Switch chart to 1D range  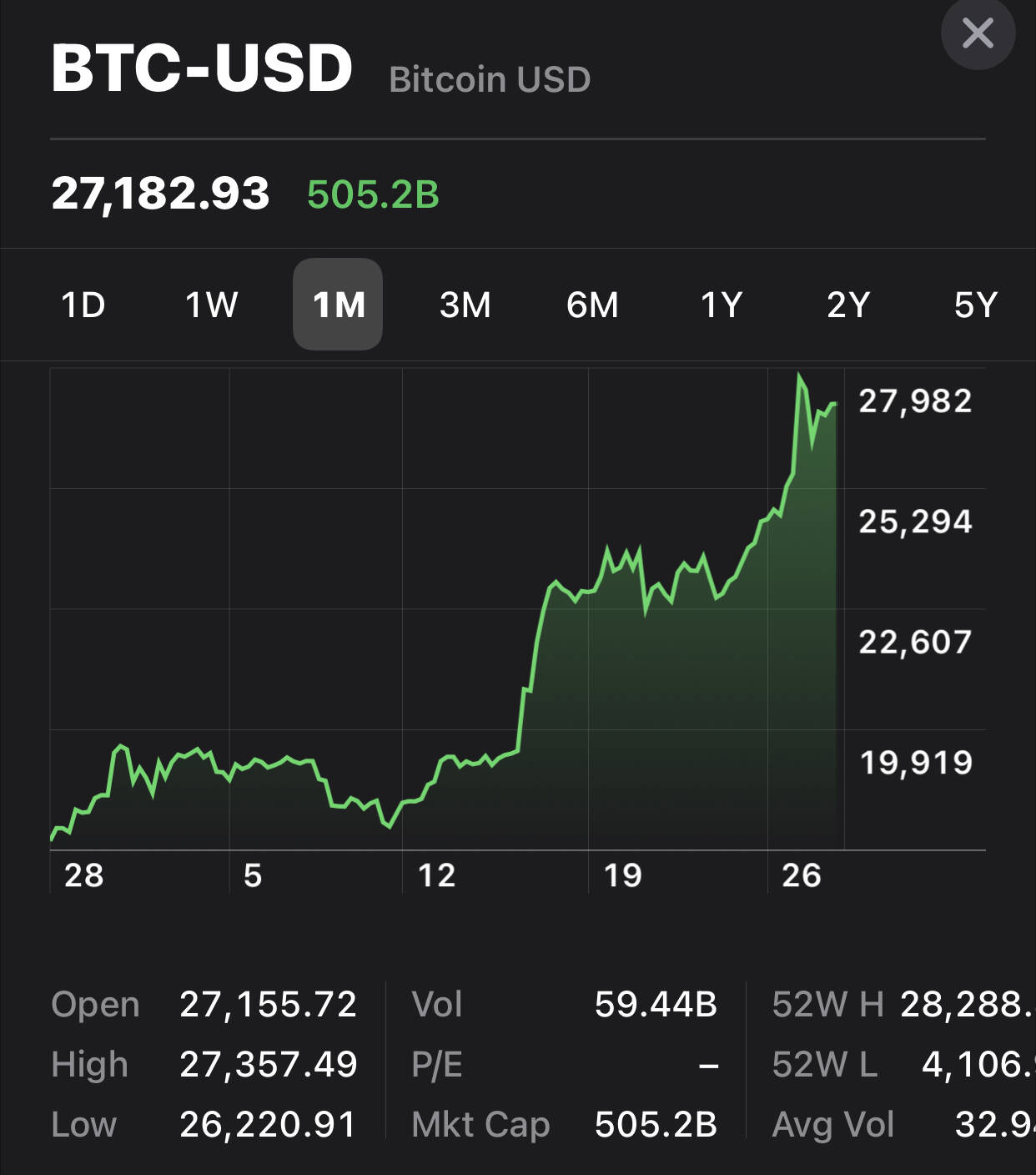pos(83,305)
